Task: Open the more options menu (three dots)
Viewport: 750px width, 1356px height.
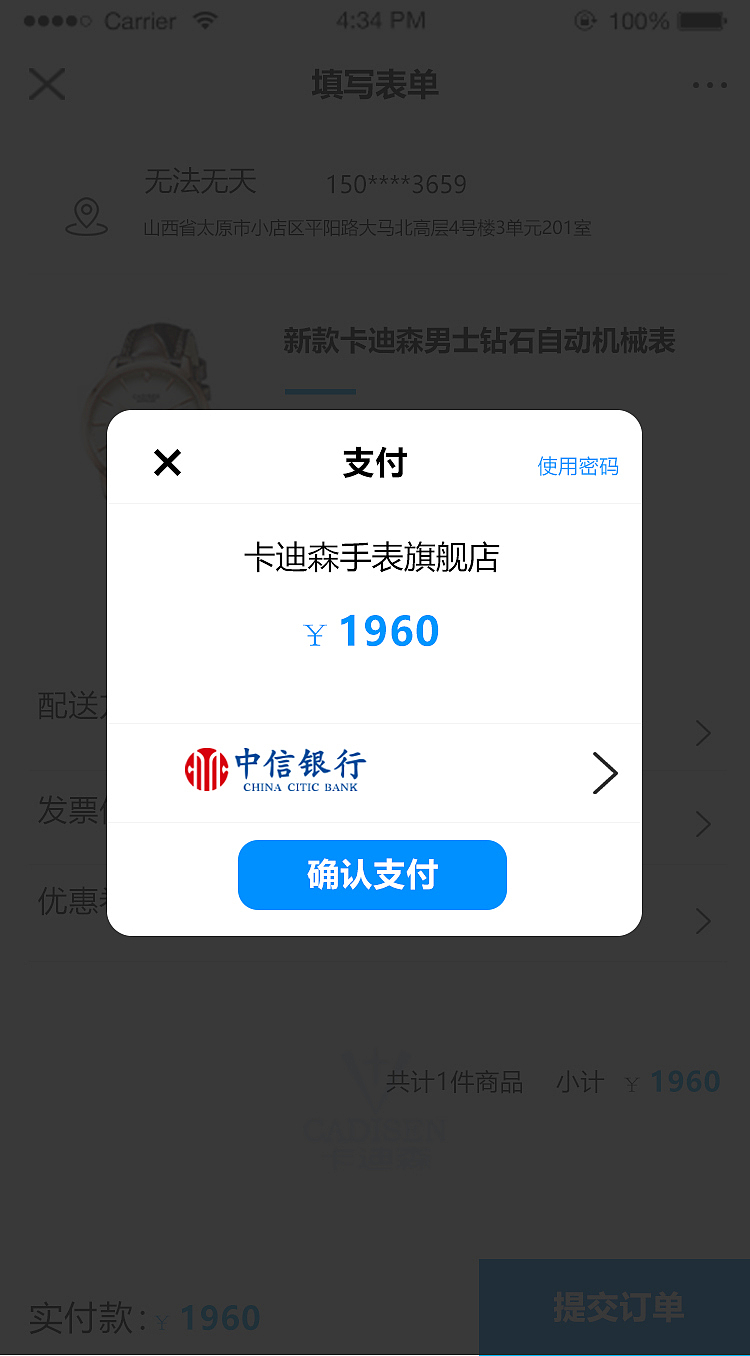Action: (x=709, y=85)
